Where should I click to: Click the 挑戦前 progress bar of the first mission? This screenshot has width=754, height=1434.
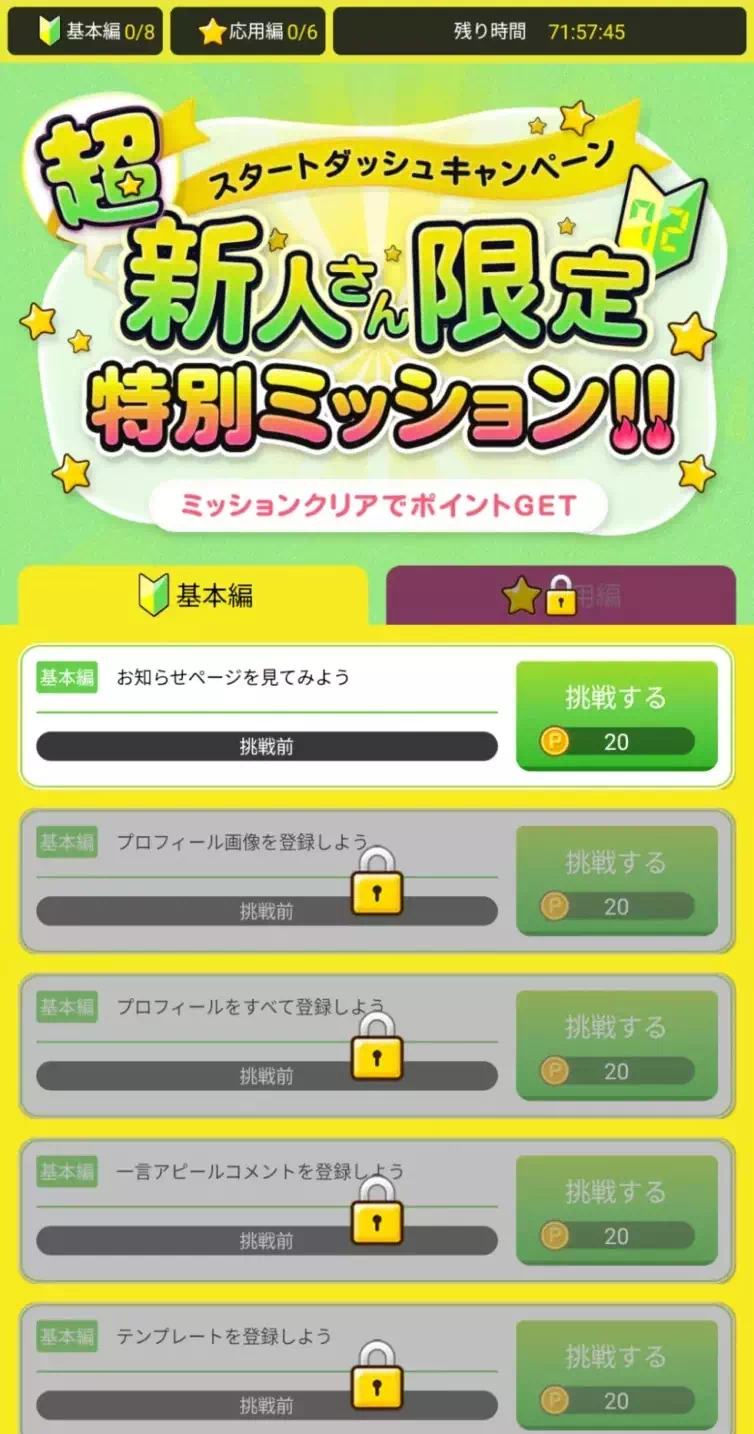[267, 746]
